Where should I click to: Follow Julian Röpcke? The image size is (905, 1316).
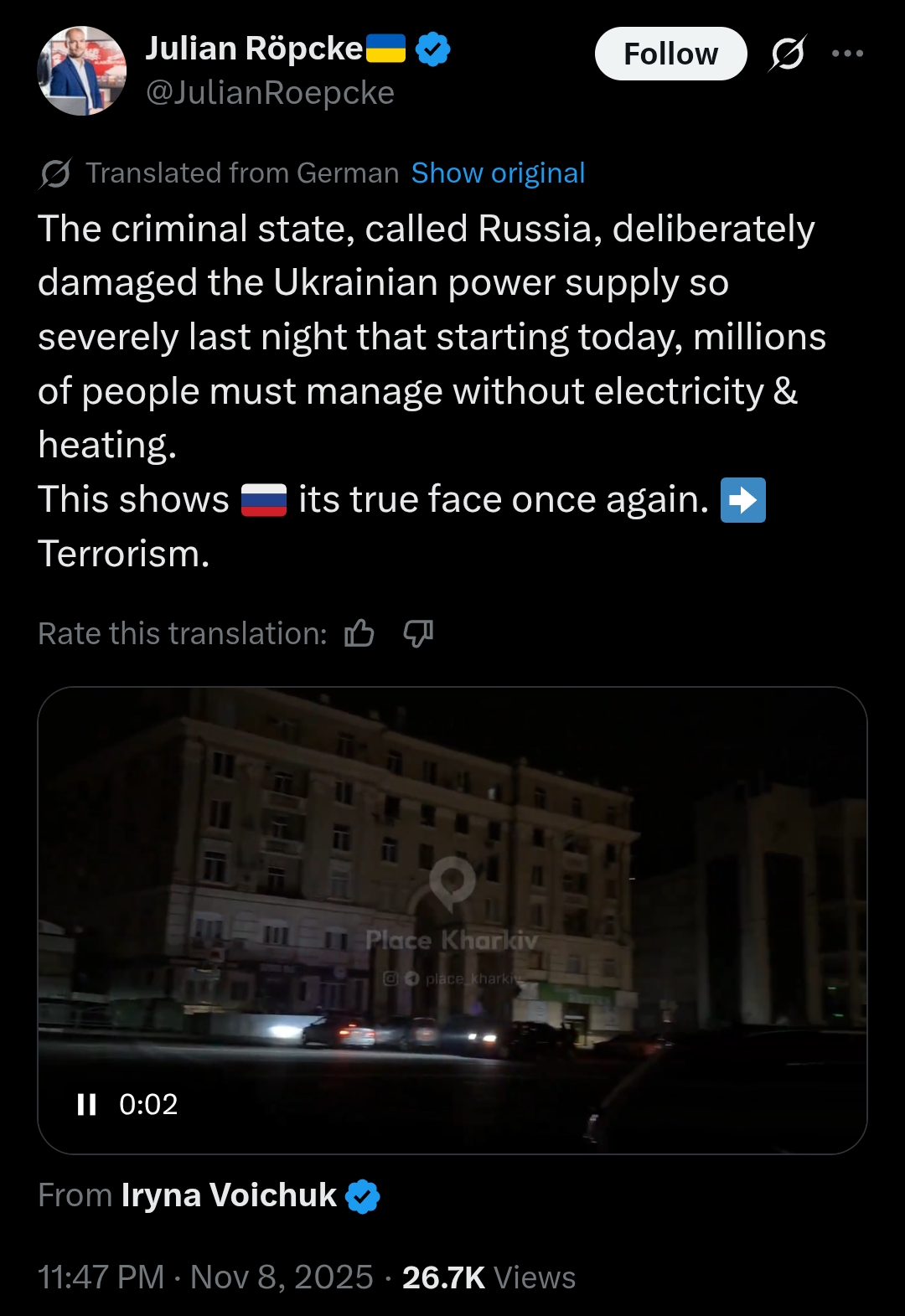tap(670, 54)
